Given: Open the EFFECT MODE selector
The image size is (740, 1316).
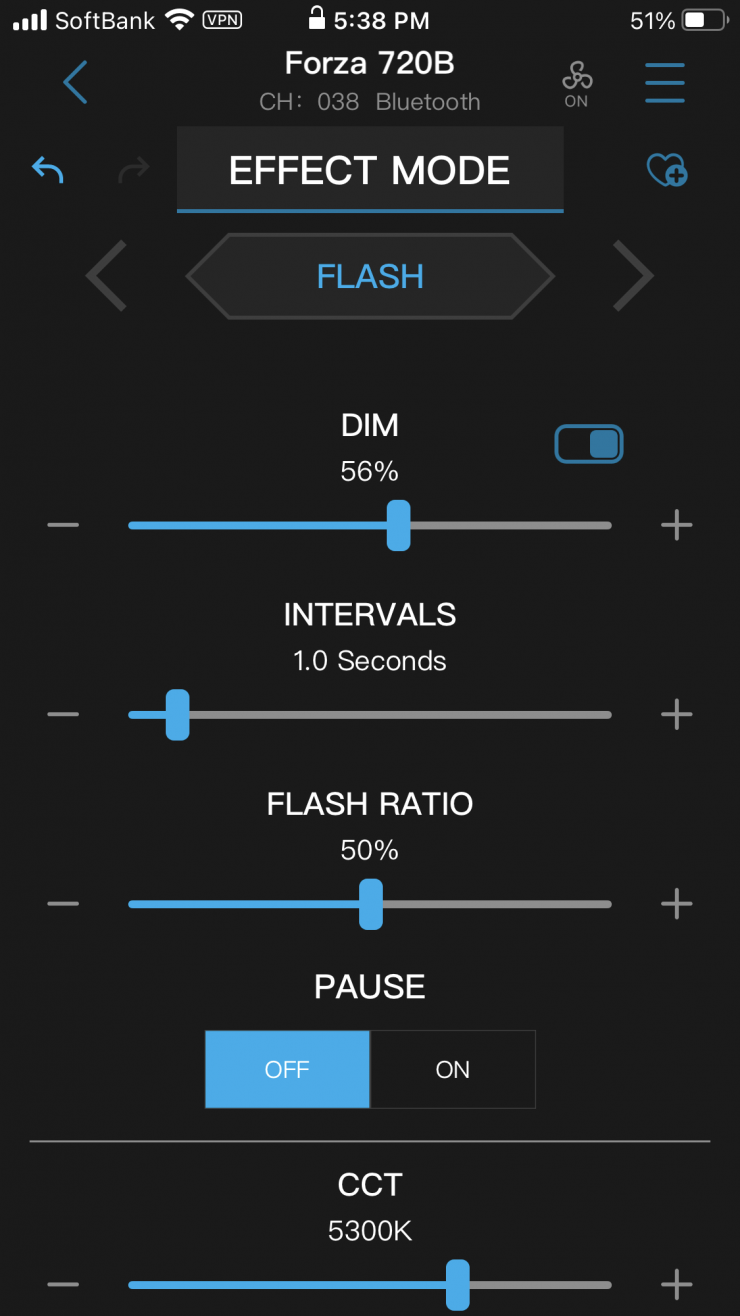Looking at the screenshot, I should pos(370,170).
